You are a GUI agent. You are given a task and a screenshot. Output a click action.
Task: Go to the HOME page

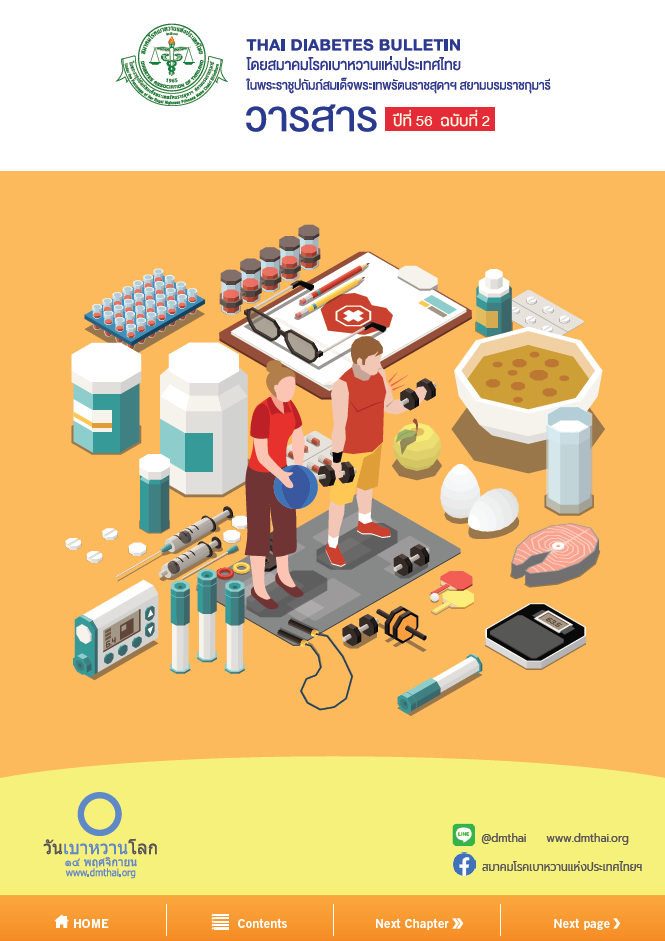82,923
